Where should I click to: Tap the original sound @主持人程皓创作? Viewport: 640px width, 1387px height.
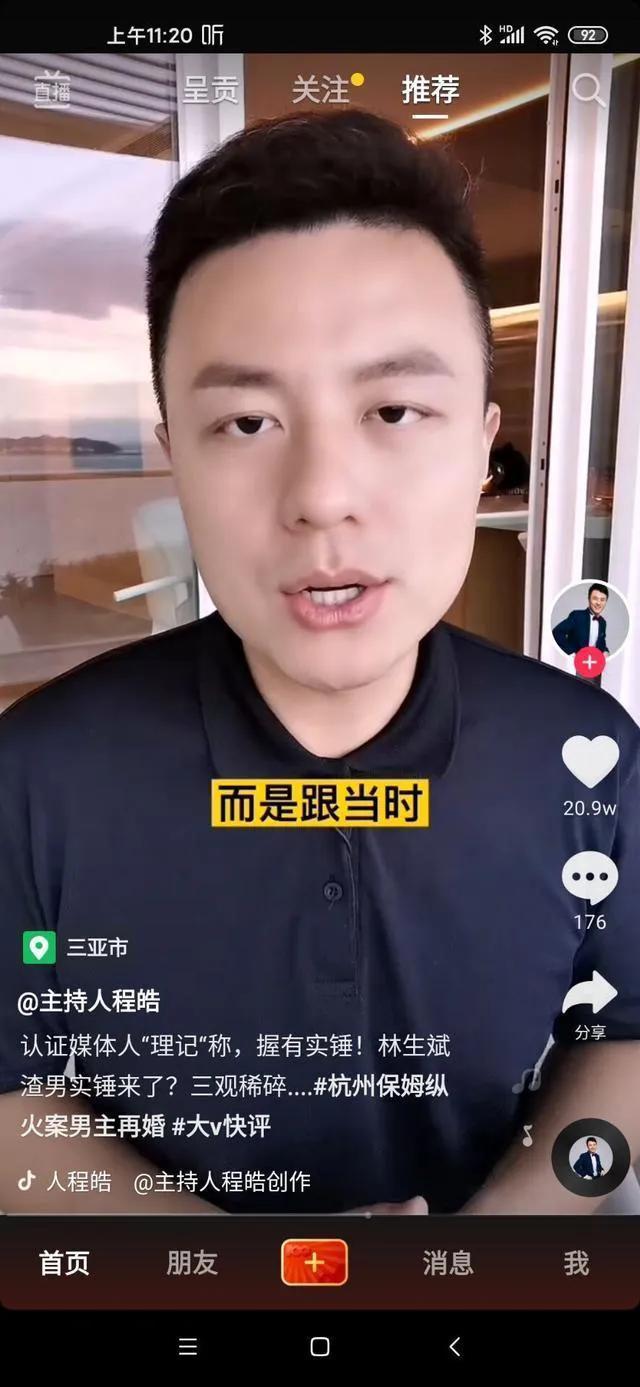click(x=221, y=1181)
